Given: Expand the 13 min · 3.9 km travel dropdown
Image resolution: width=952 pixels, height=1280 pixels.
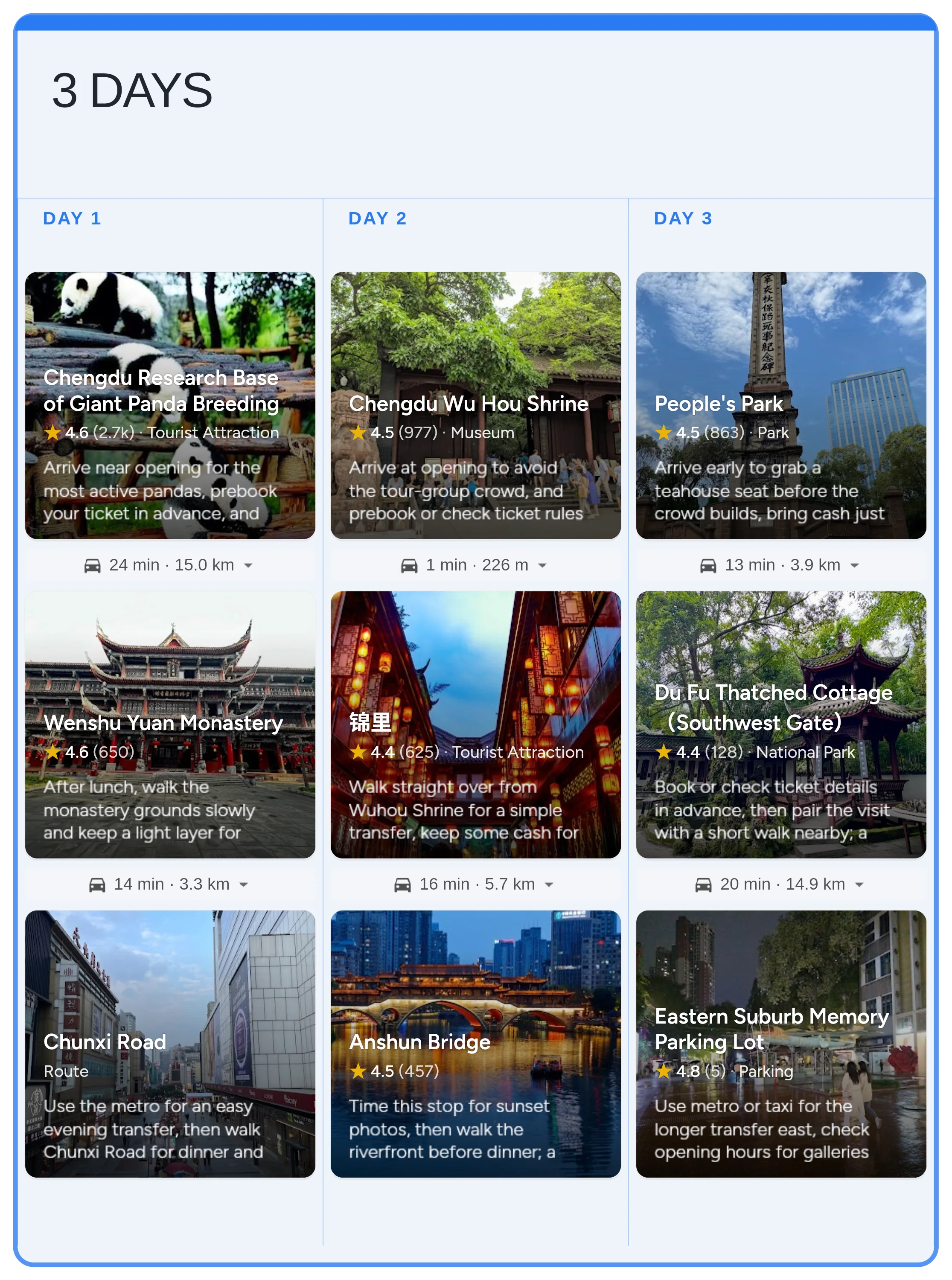Looking at the screenshot, I should coord(854,565).
